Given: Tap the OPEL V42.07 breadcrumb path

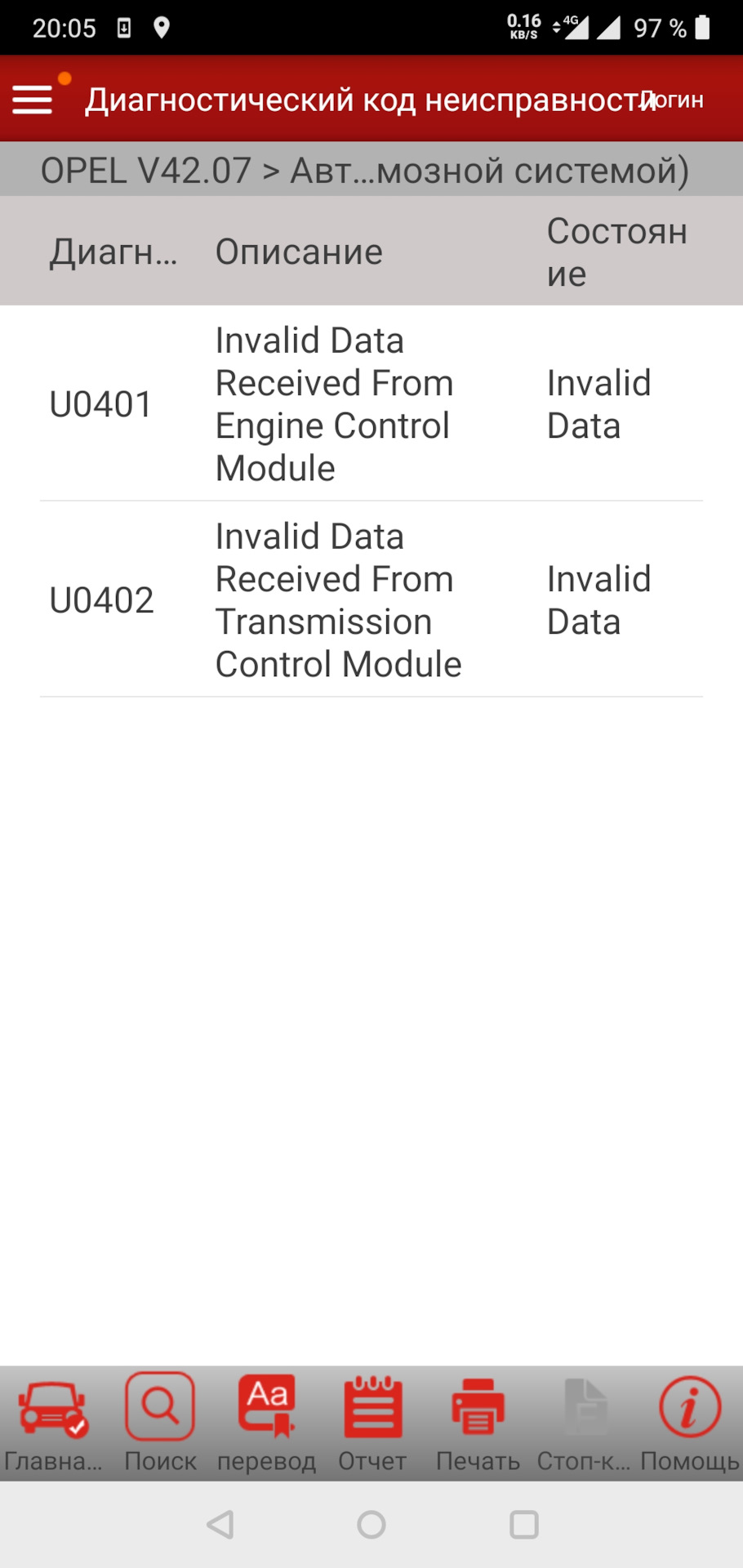Looking at the screenshot, I should pos(366,169).
